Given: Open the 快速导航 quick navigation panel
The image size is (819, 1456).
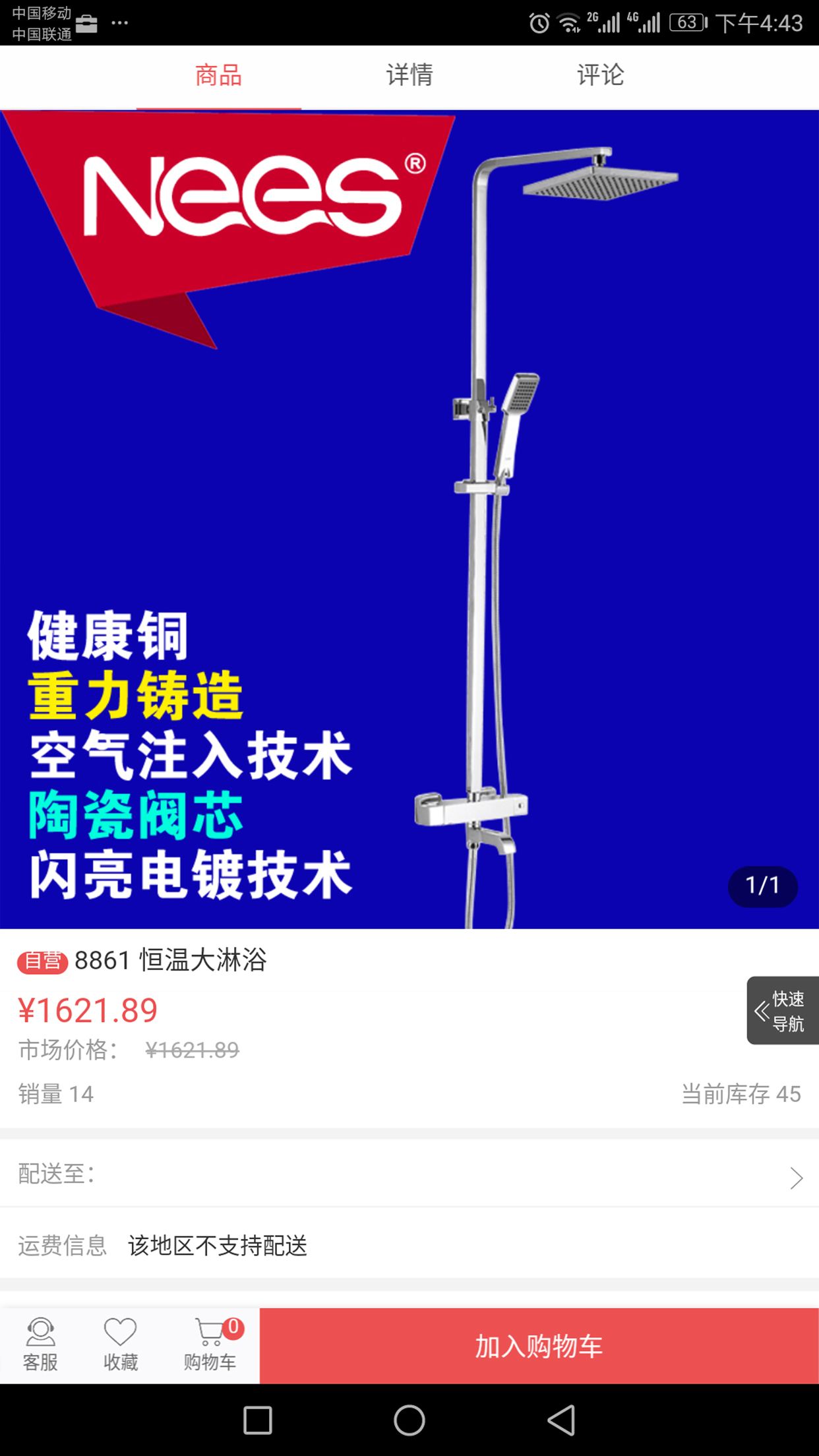Looking at the screenshot, I should (786, 1012).
